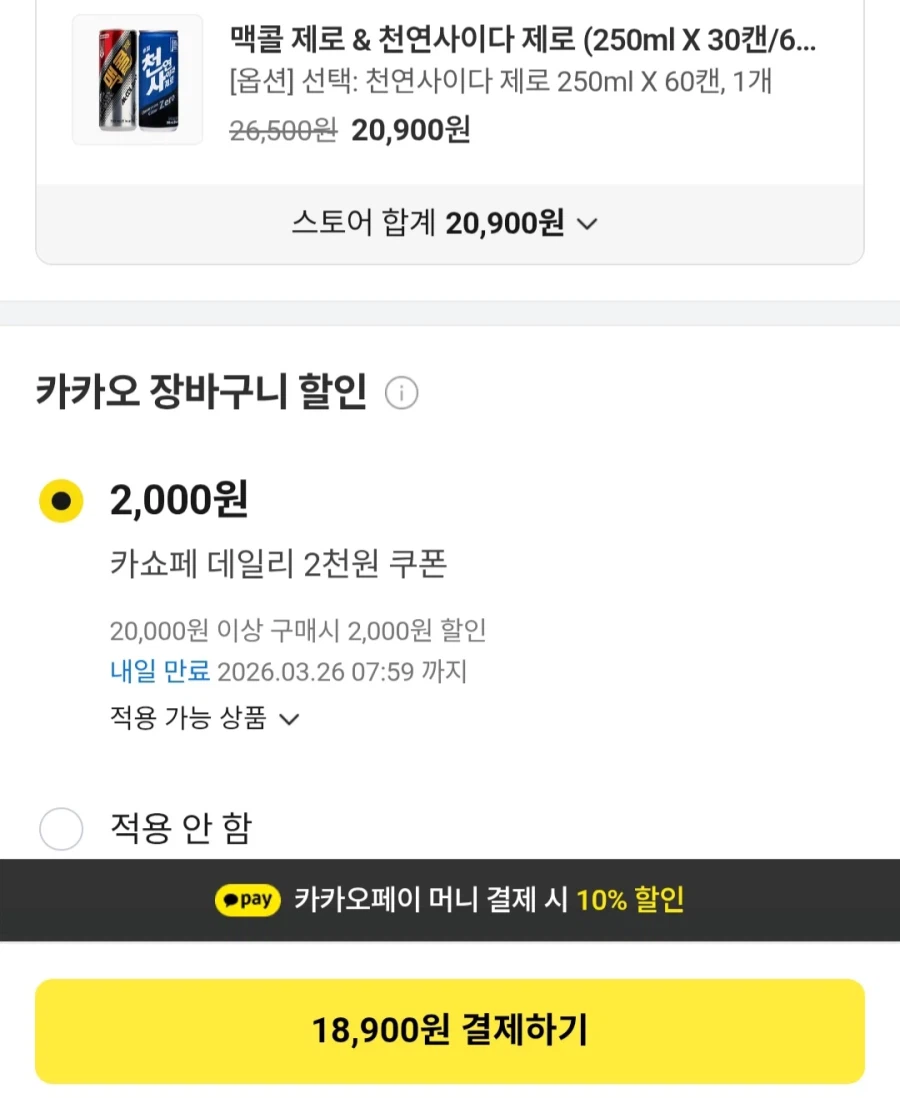Image resolution: width=900 pixels, height=1098 pixels.
Task: Click the Kakao Pay logo icon
Action: point(246,900)
